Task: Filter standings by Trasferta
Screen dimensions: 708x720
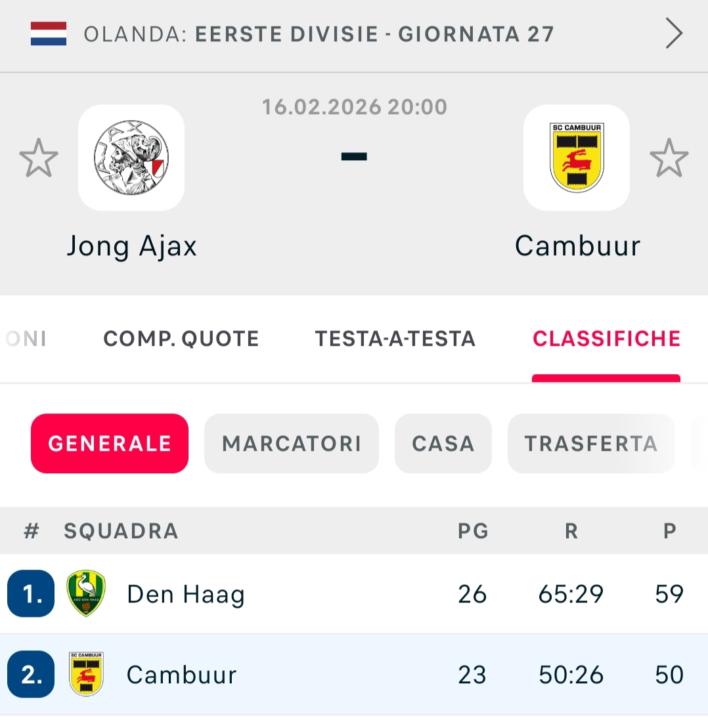Action: pos(591,443)
